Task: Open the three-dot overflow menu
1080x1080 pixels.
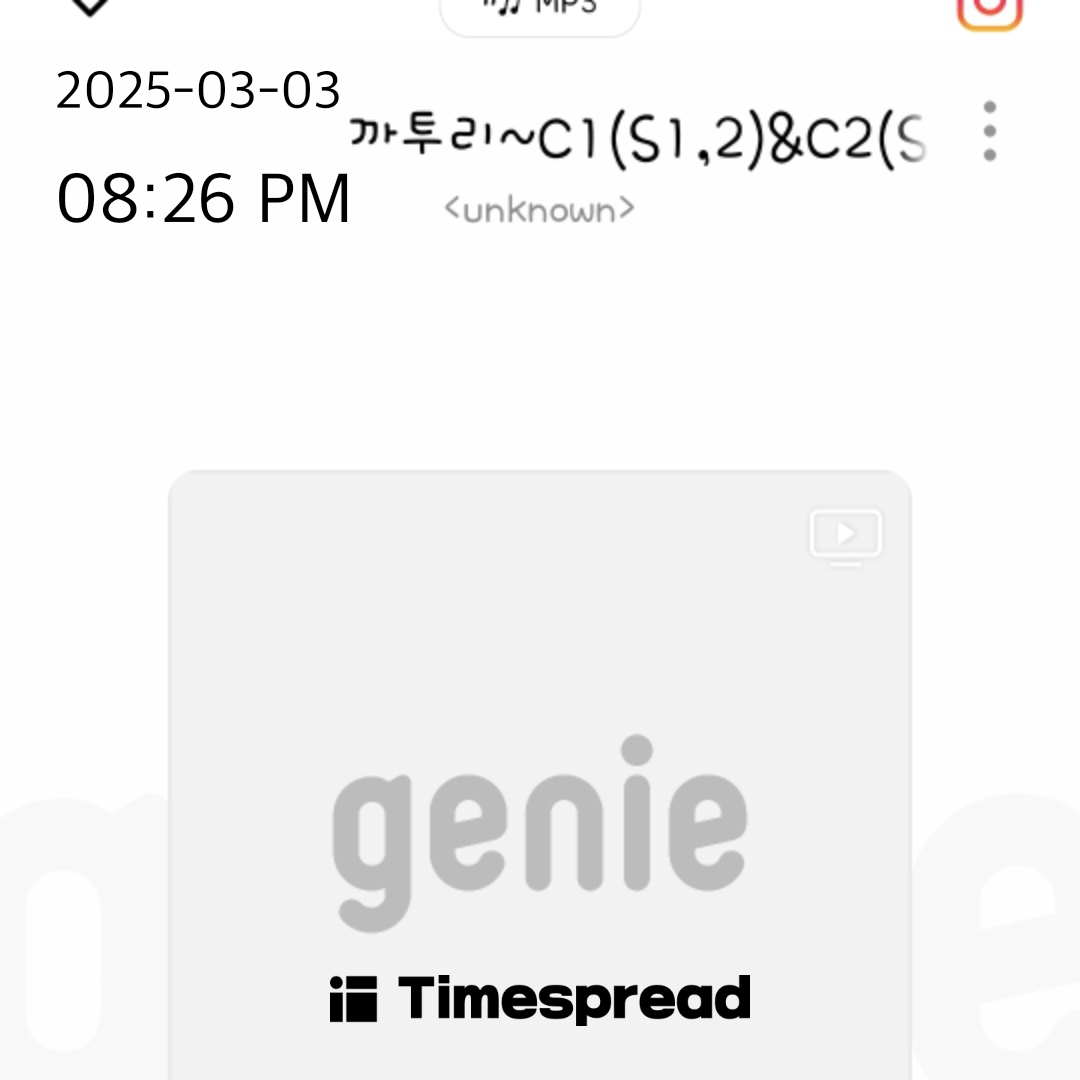Action: (990, 131)
